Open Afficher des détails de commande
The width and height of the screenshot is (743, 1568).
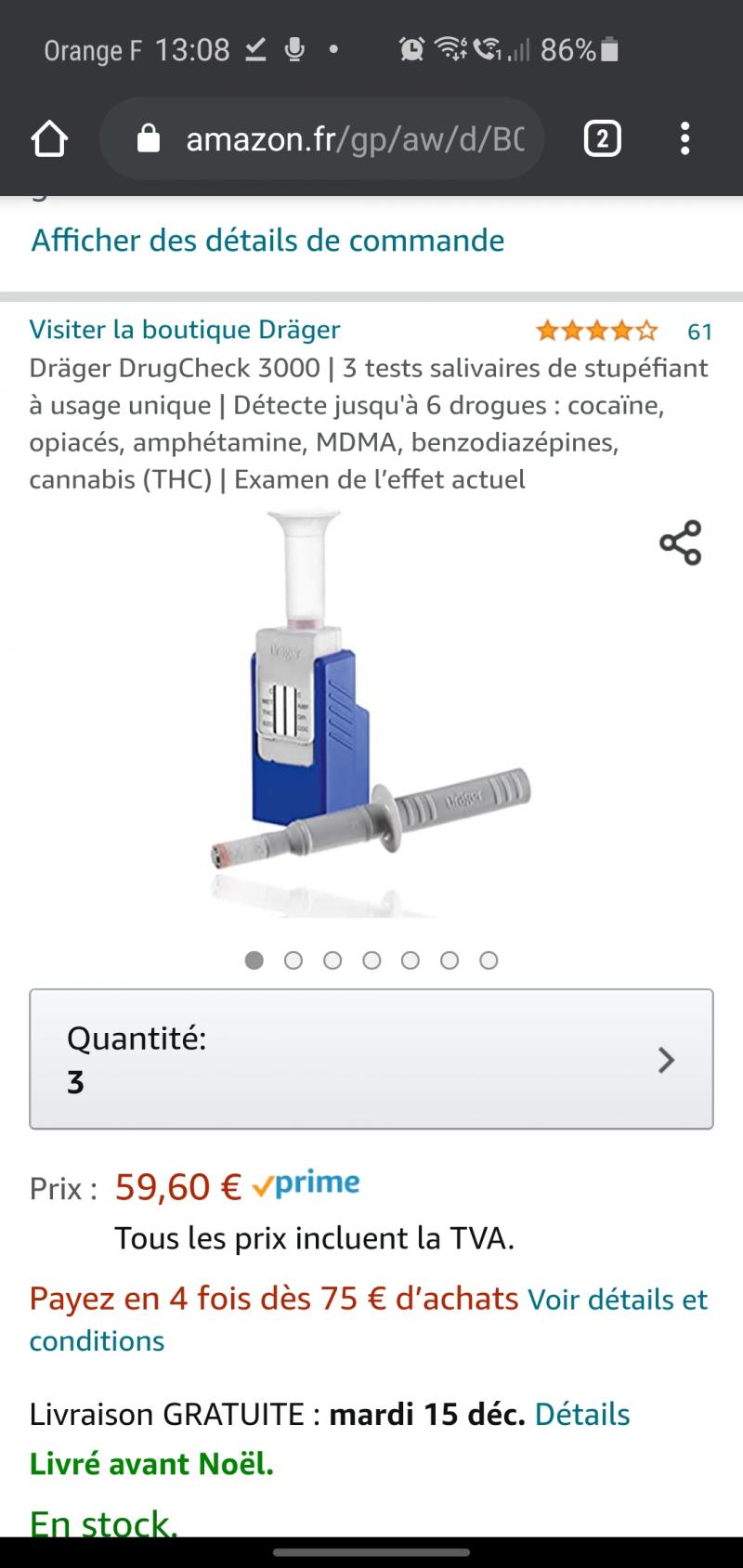coord(267,241)
